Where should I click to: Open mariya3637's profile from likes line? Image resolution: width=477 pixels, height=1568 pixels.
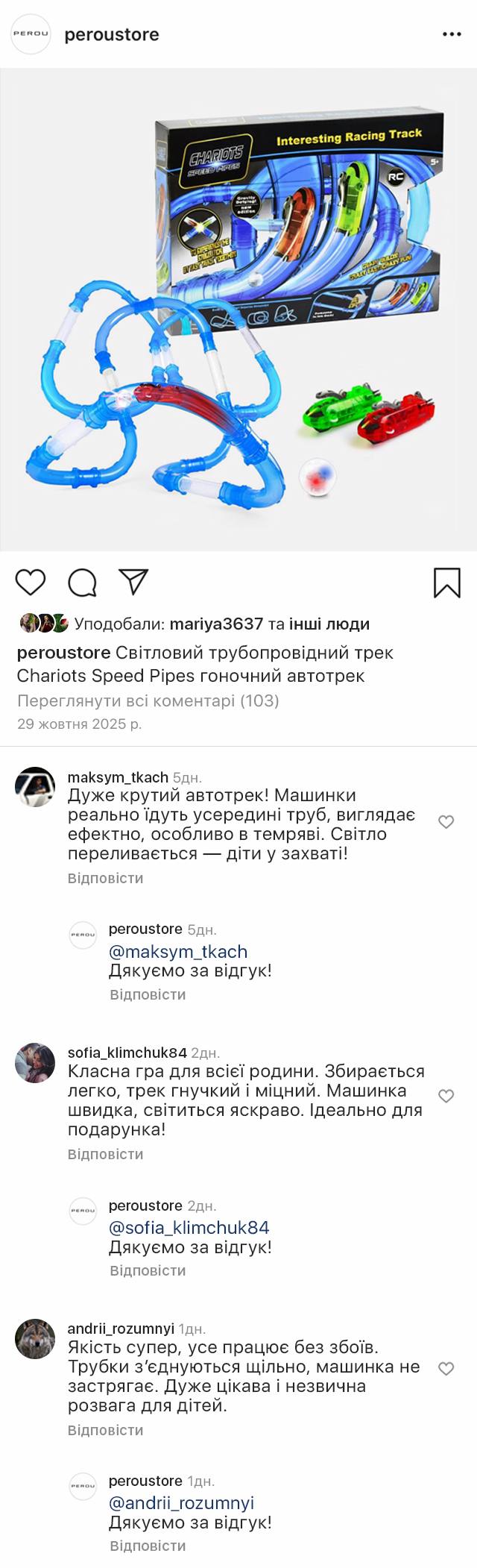click(216, 624)
